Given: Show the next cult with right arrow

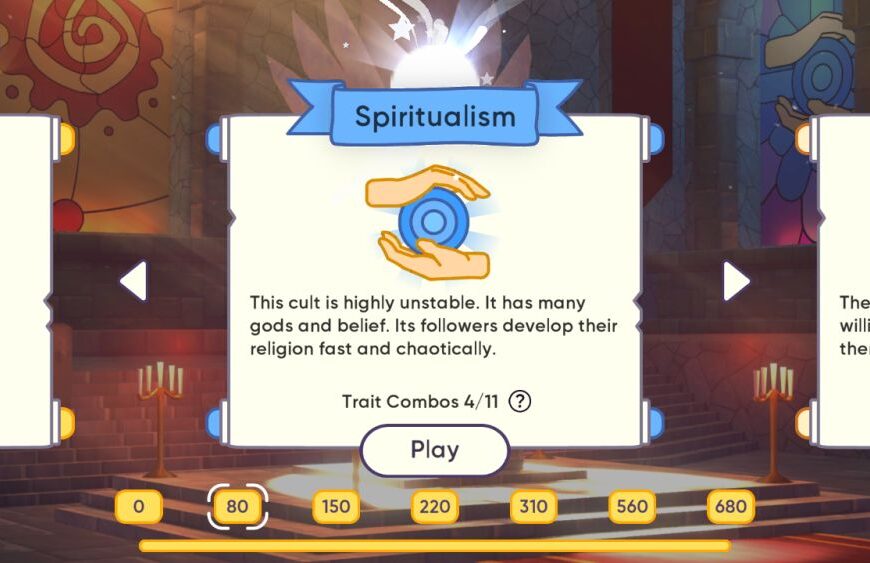Looking at the screenshot, I should click(736, 281).
